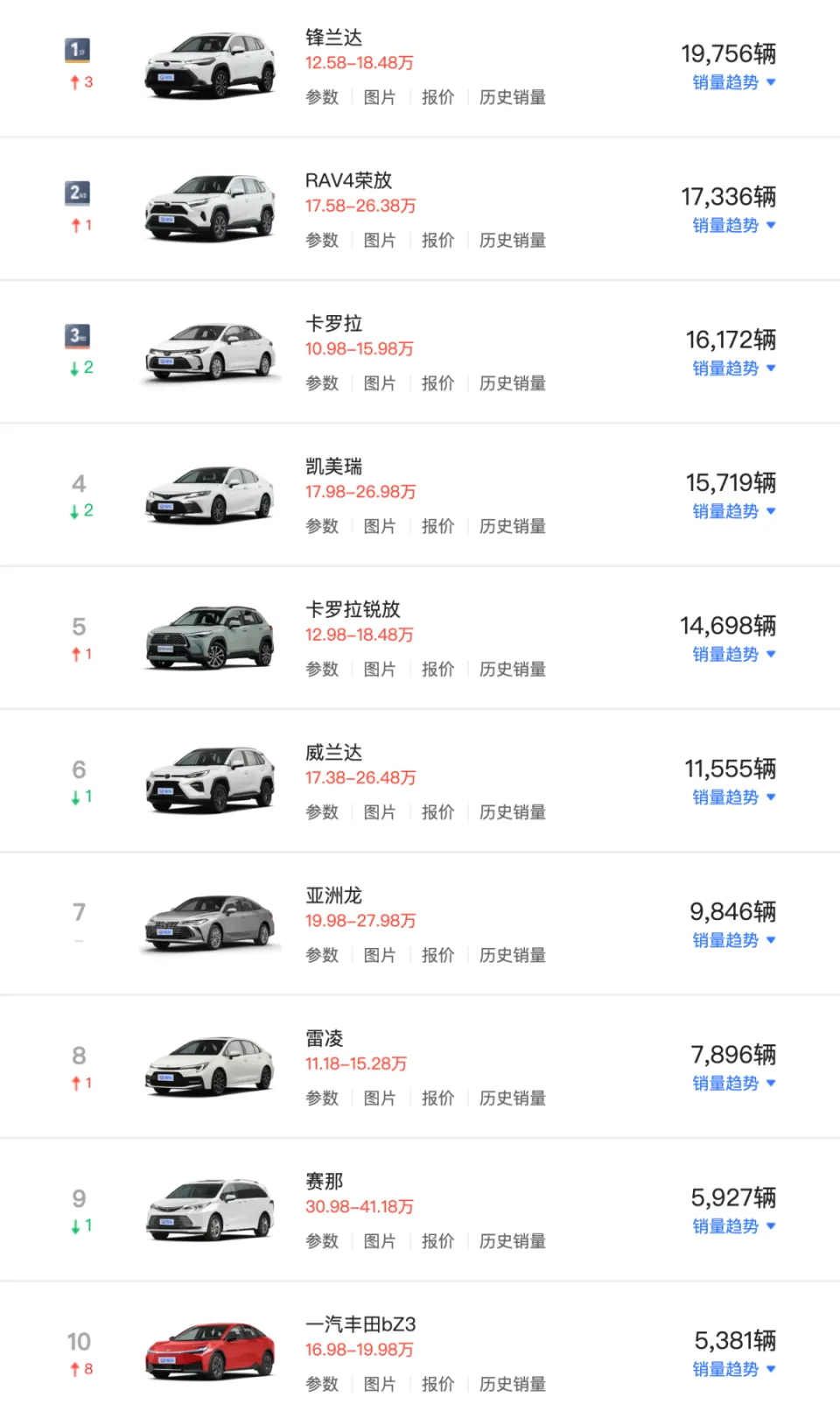Open 图片 for 赛那

(x=380, y=1241)
